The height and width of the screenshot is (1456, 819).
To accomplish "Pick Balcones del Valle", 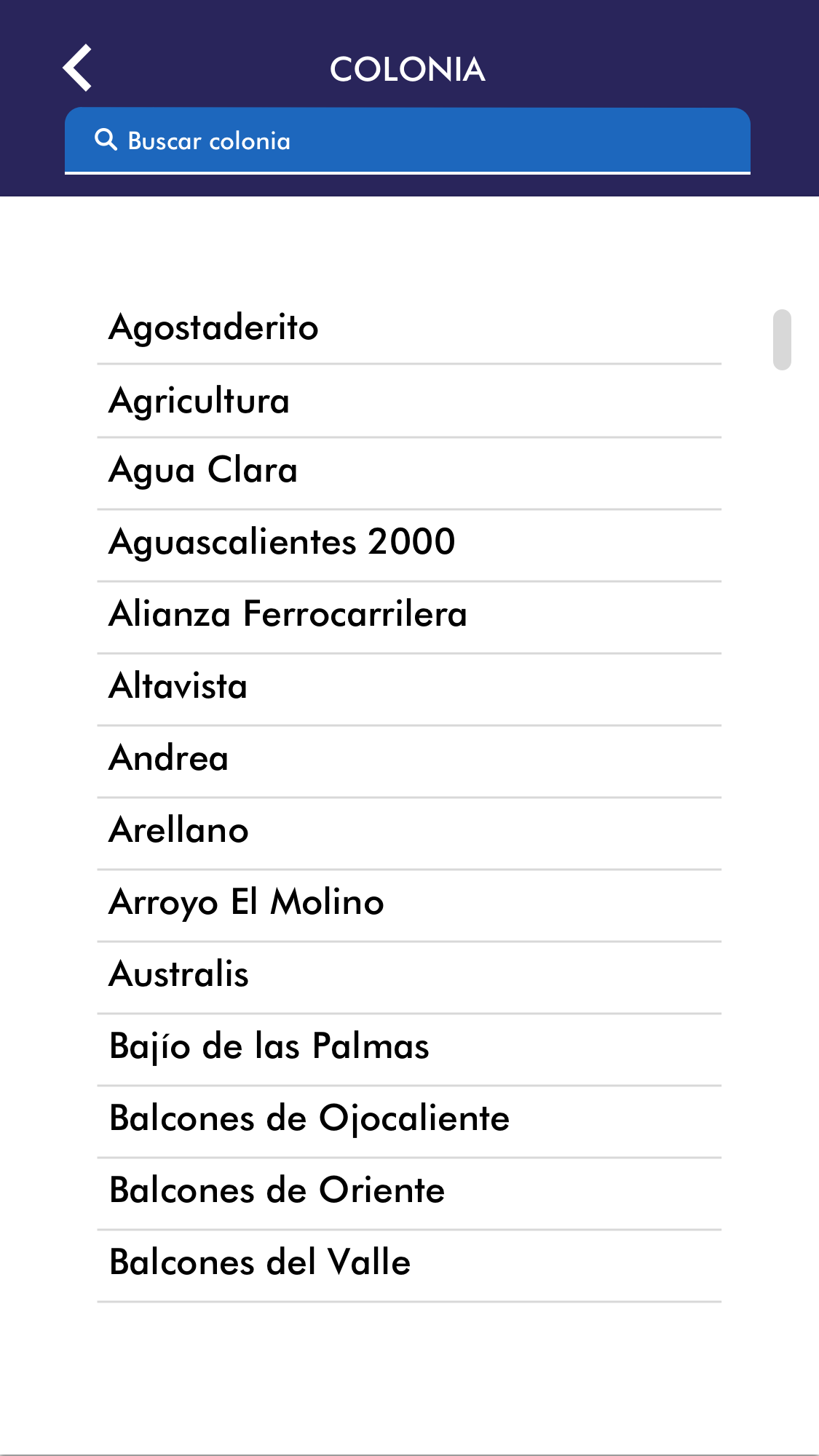I will pyautogui.click(x=260, y=1262).
